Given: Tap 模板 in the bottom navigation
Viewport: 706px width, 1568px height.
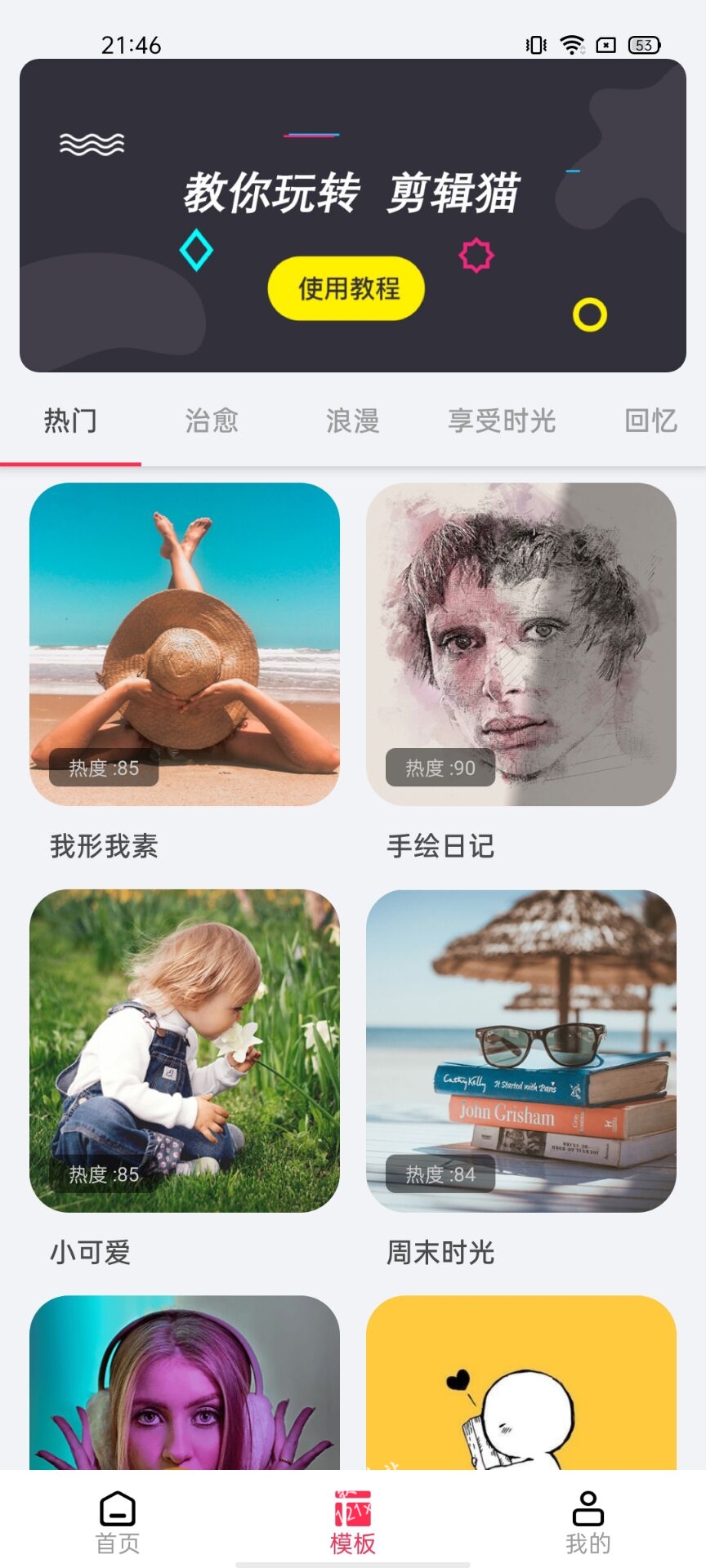Looking at the screenshot, I should click(353, 1522).
